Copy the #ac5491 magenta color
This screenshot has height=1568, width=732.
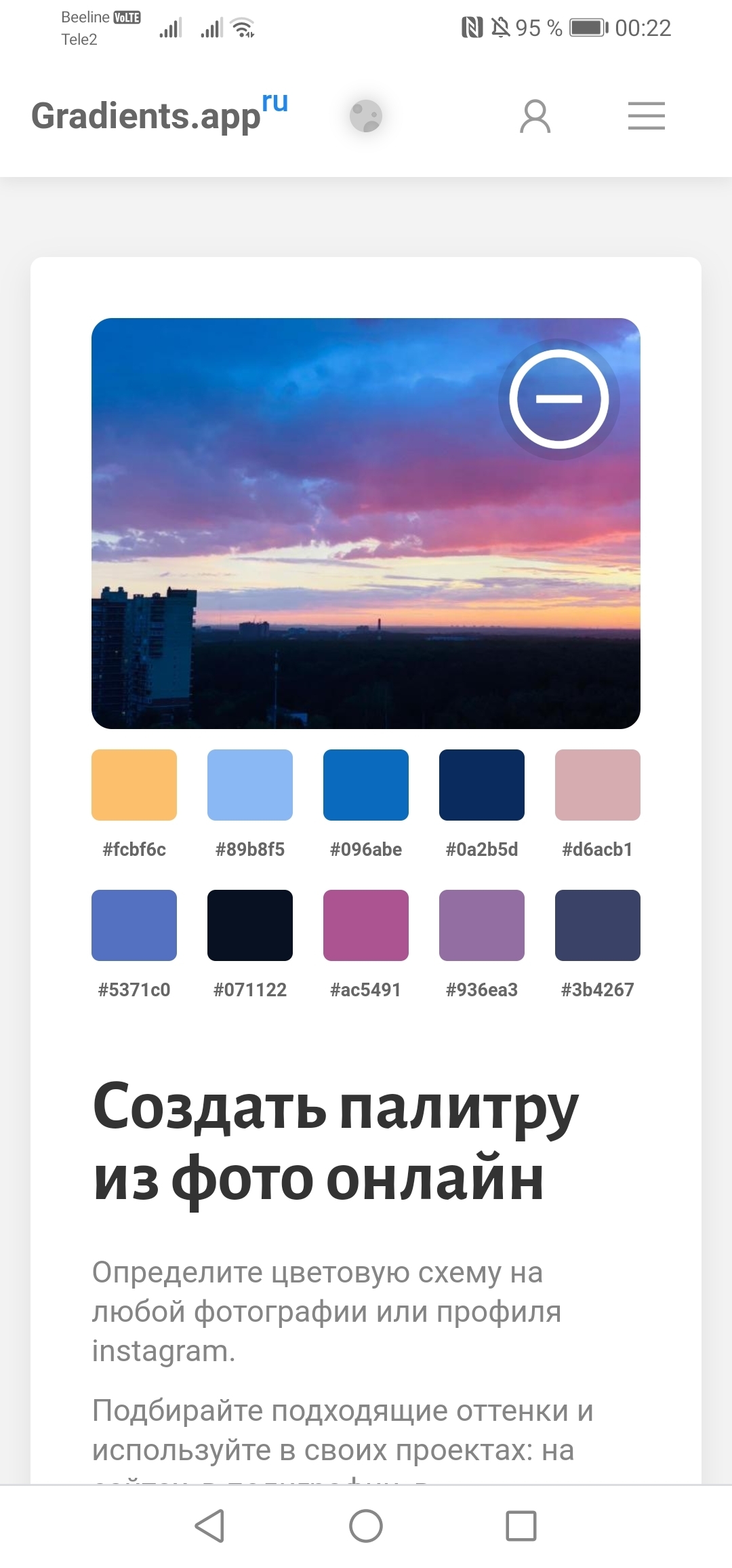point(366,925)
